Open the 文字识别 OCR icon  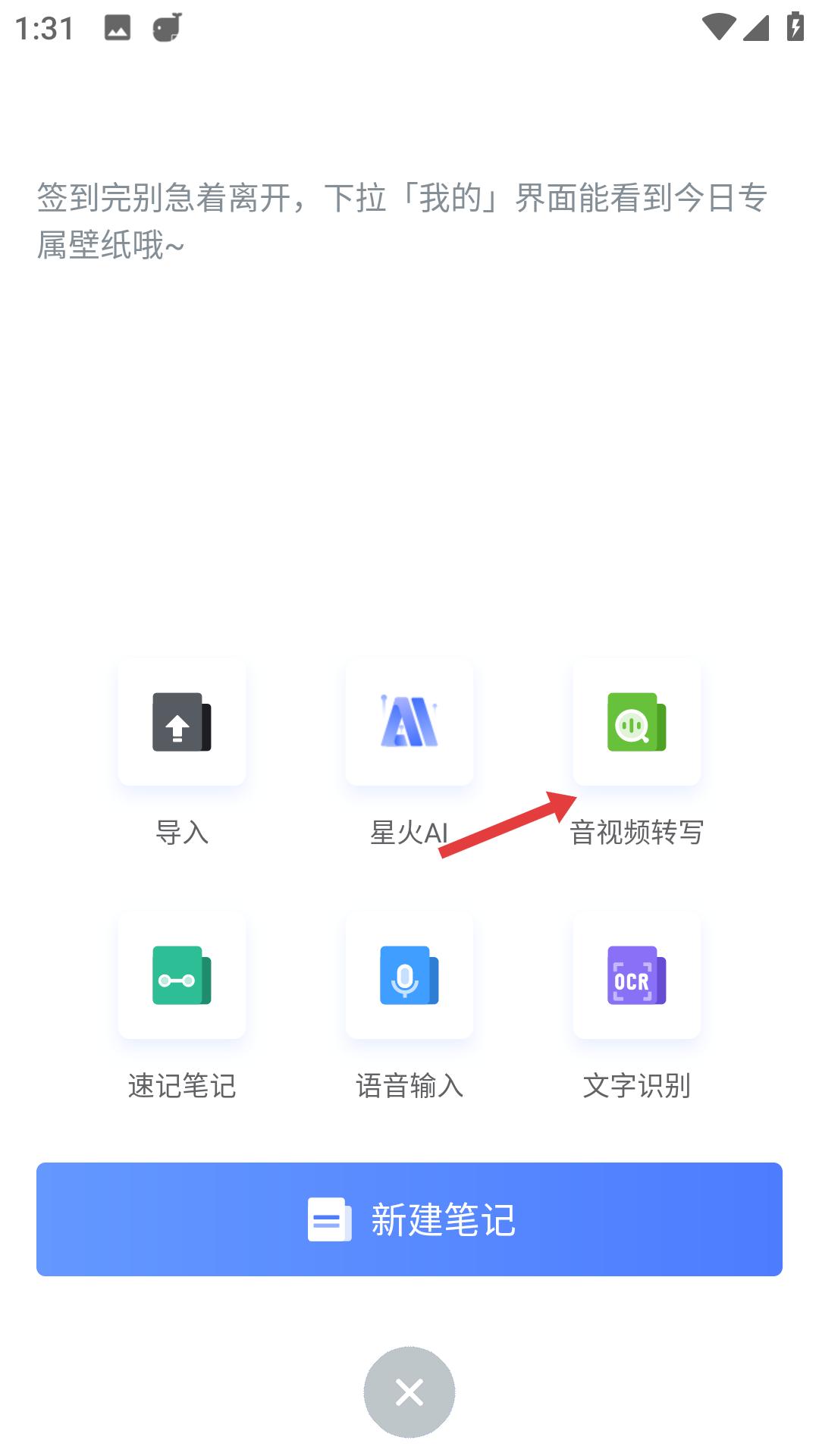[x=637, y=975]
